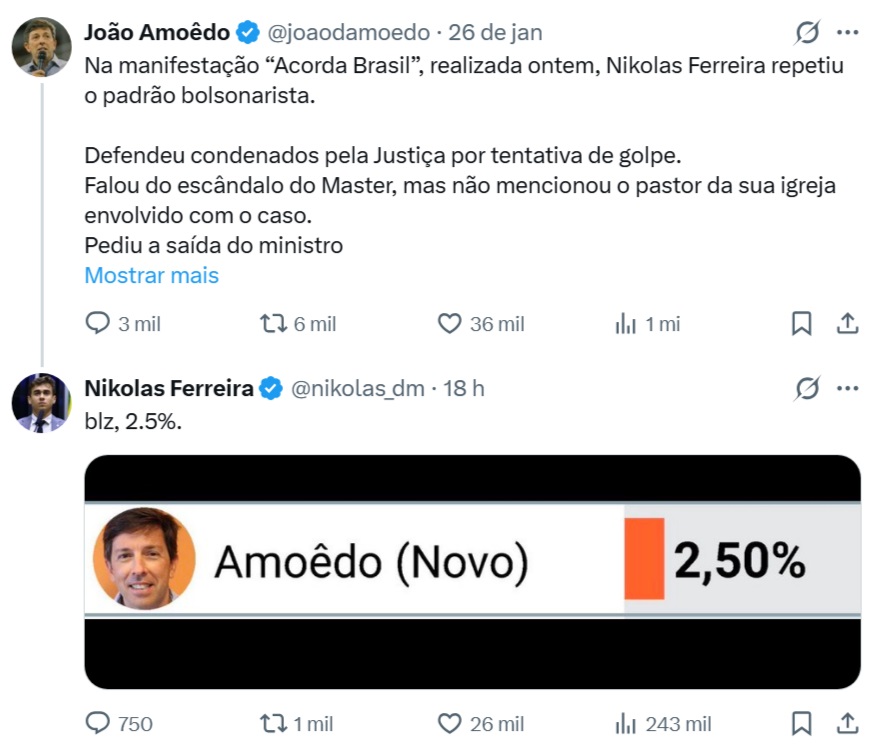The image size is (884, 756).
Task: View analytics of João Amoêdo's tweet
Action: pos(626,323)
